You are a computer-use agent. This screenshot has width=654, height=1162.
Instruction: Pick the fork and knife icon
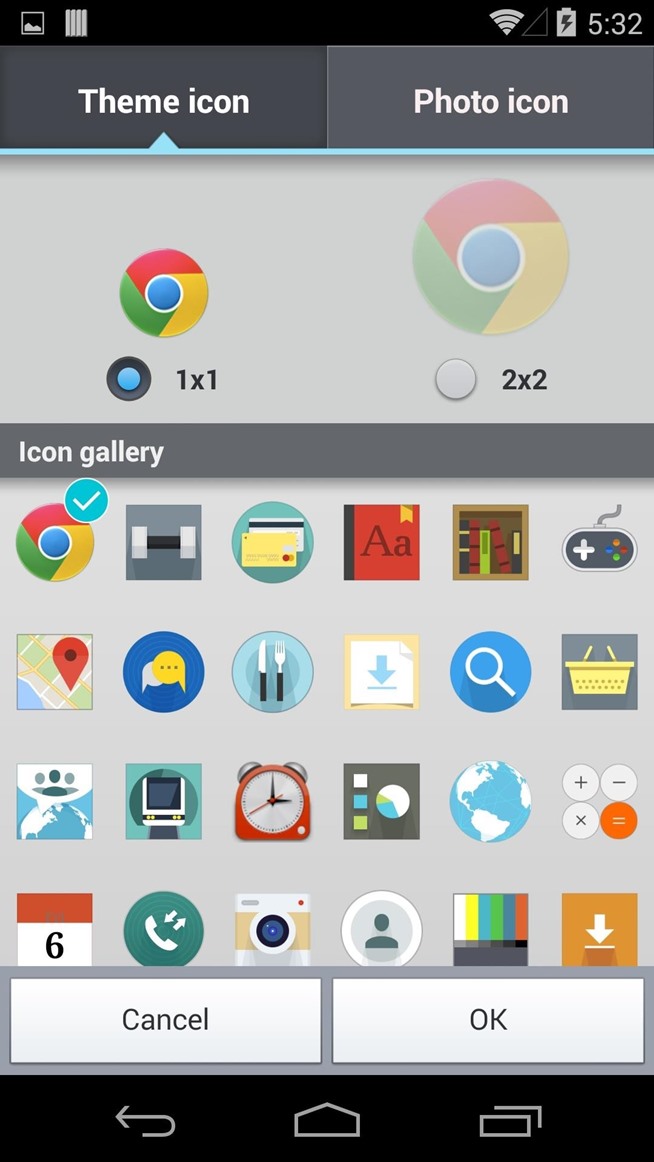pos(273,672)
